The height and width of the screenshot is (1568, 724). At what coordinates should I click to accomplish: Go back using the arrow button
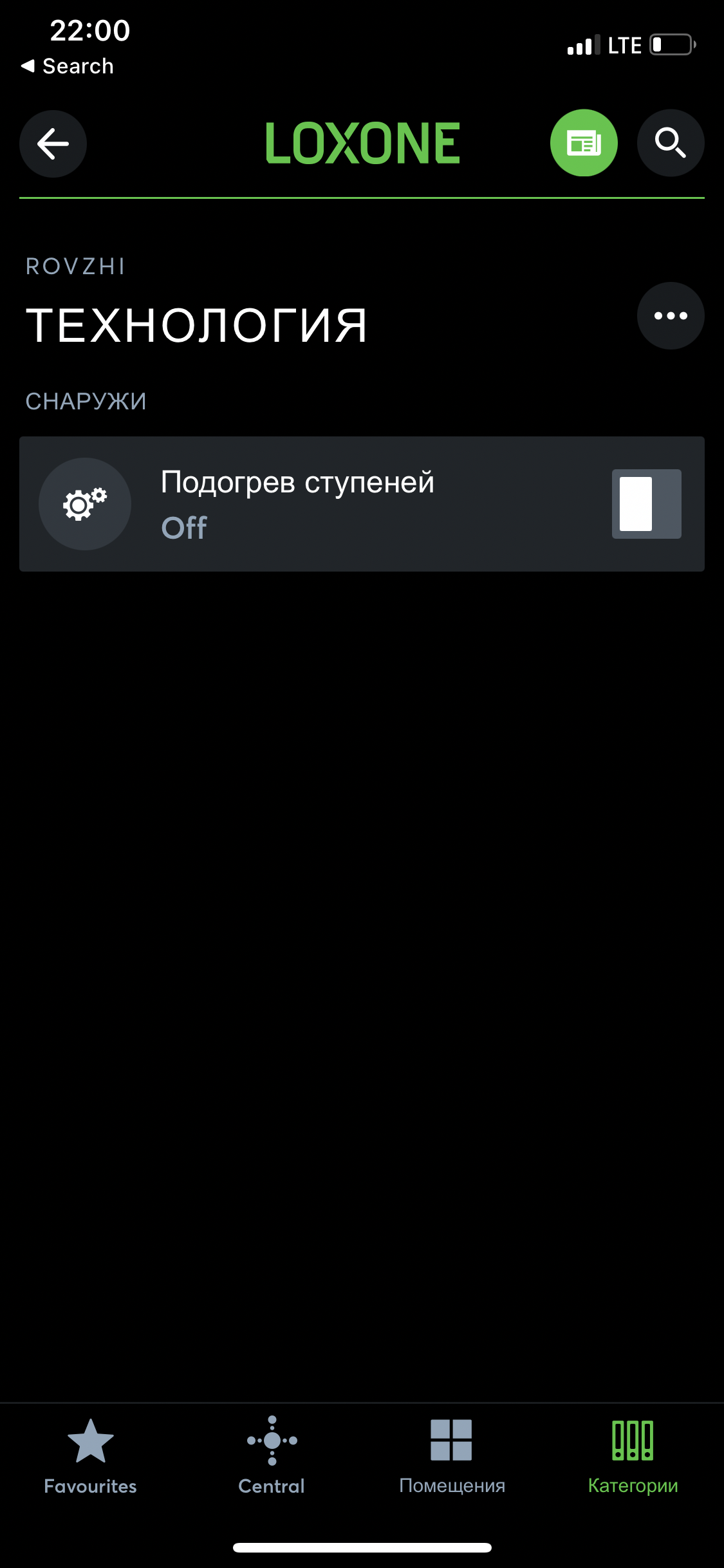[x=53, y=144]
